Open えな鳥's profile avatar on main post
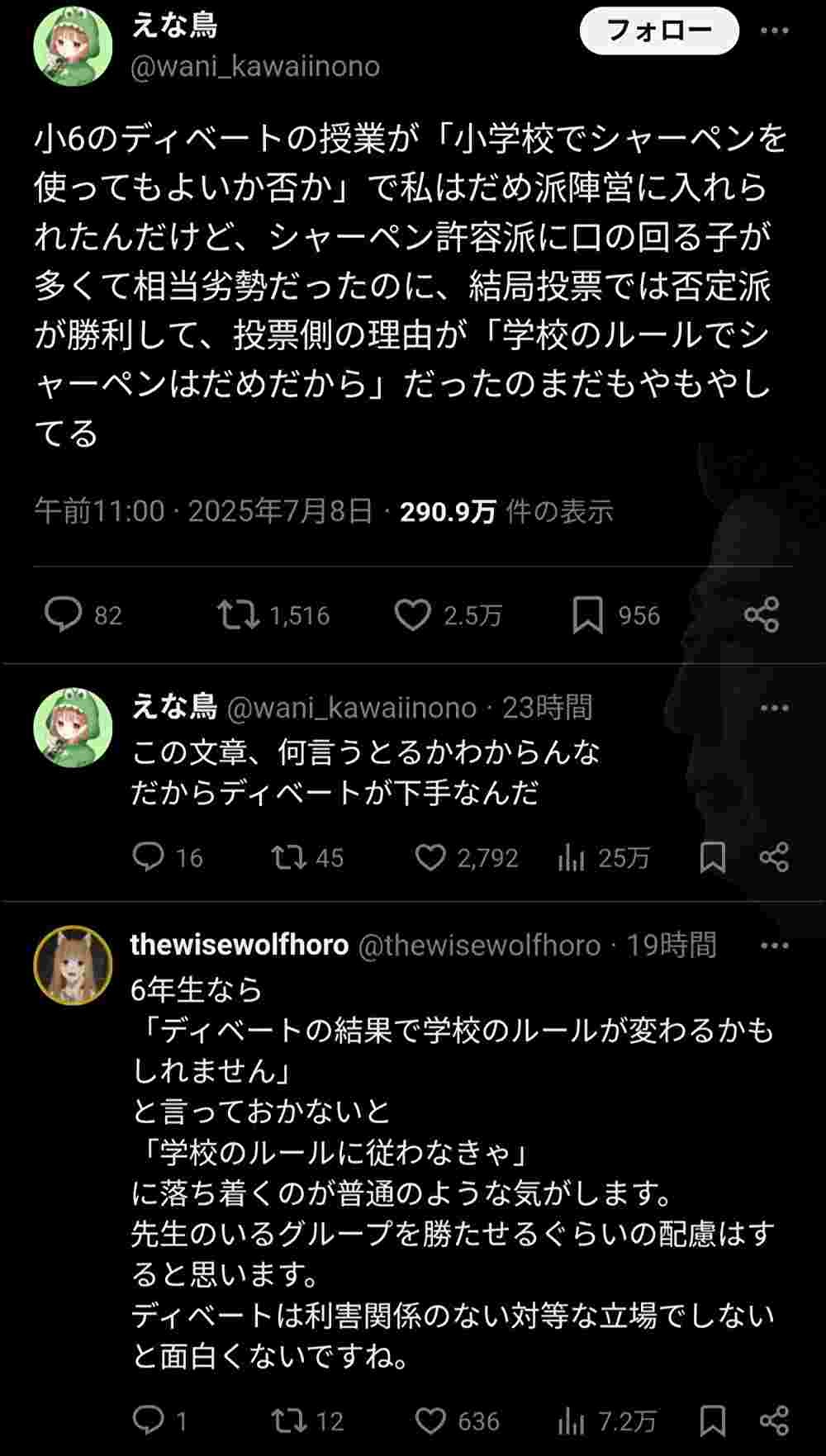Image resolution: width=826 pixels, height=1456 pixels. 73,47
